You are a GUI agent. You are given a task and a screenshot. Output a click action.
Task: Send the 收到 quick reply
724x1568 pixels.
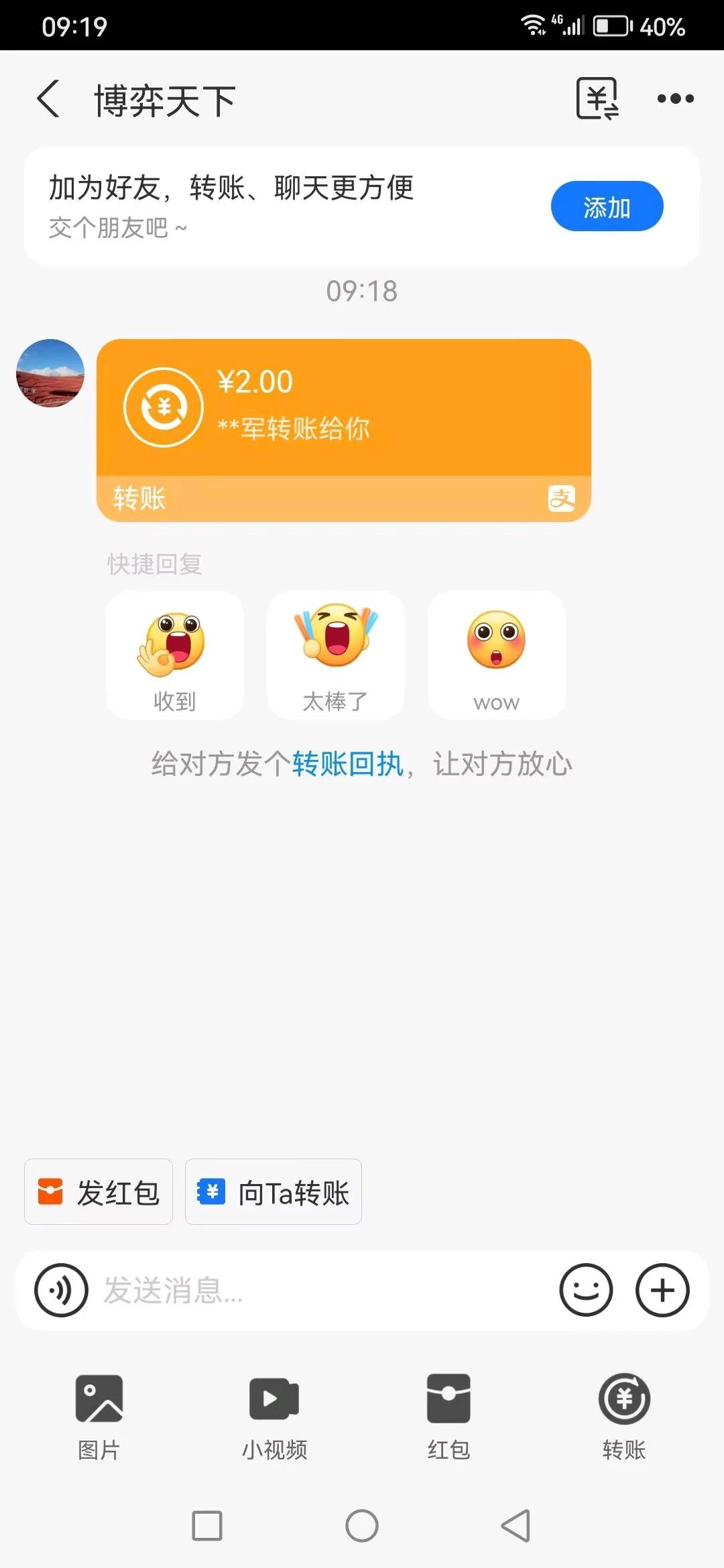pos(174,655)
